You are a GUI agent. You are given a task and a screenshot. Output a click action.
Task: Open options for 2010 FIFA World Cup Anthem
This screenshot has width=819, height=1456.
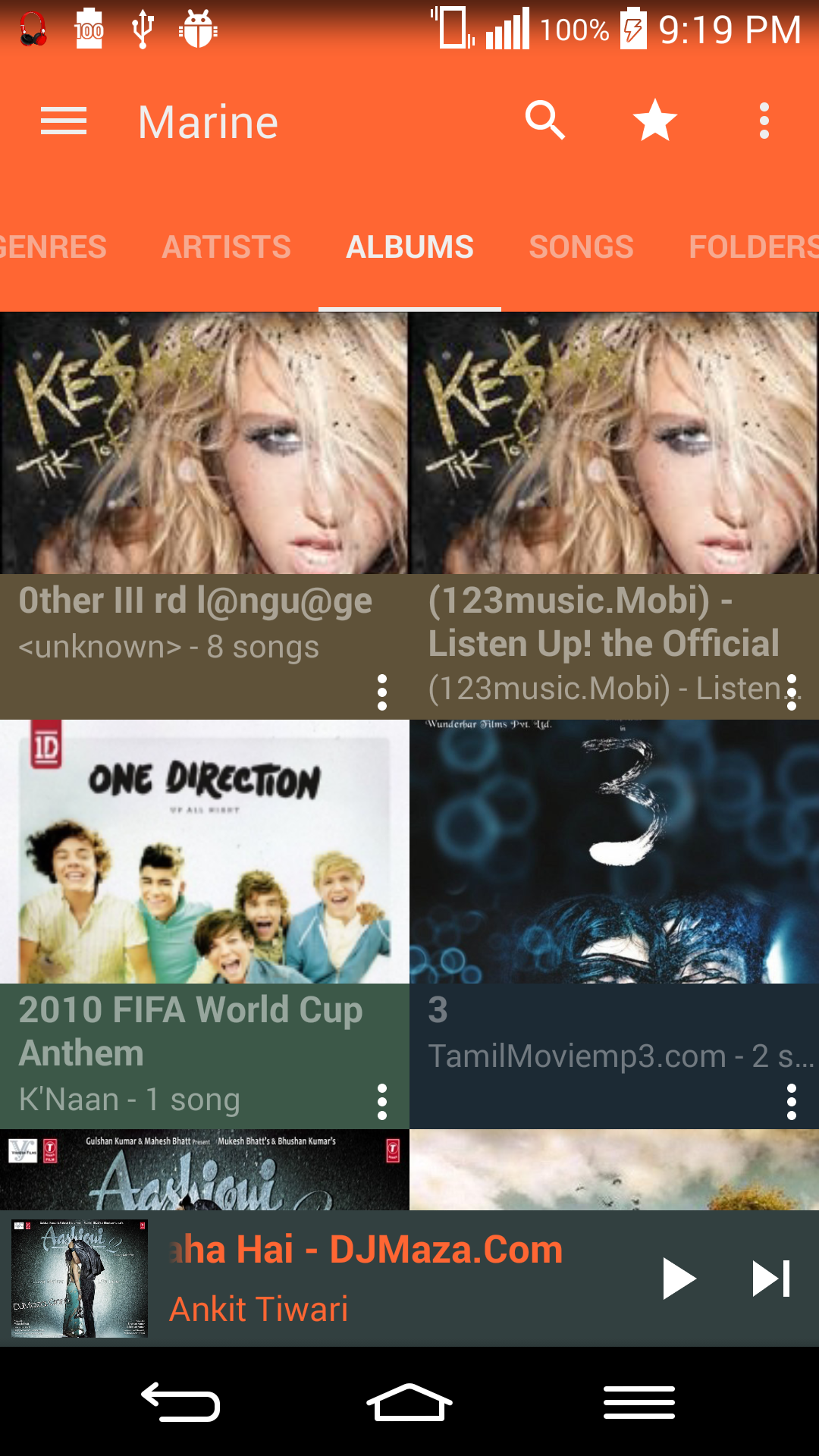pyautogui.click(x=382, y=1102)
